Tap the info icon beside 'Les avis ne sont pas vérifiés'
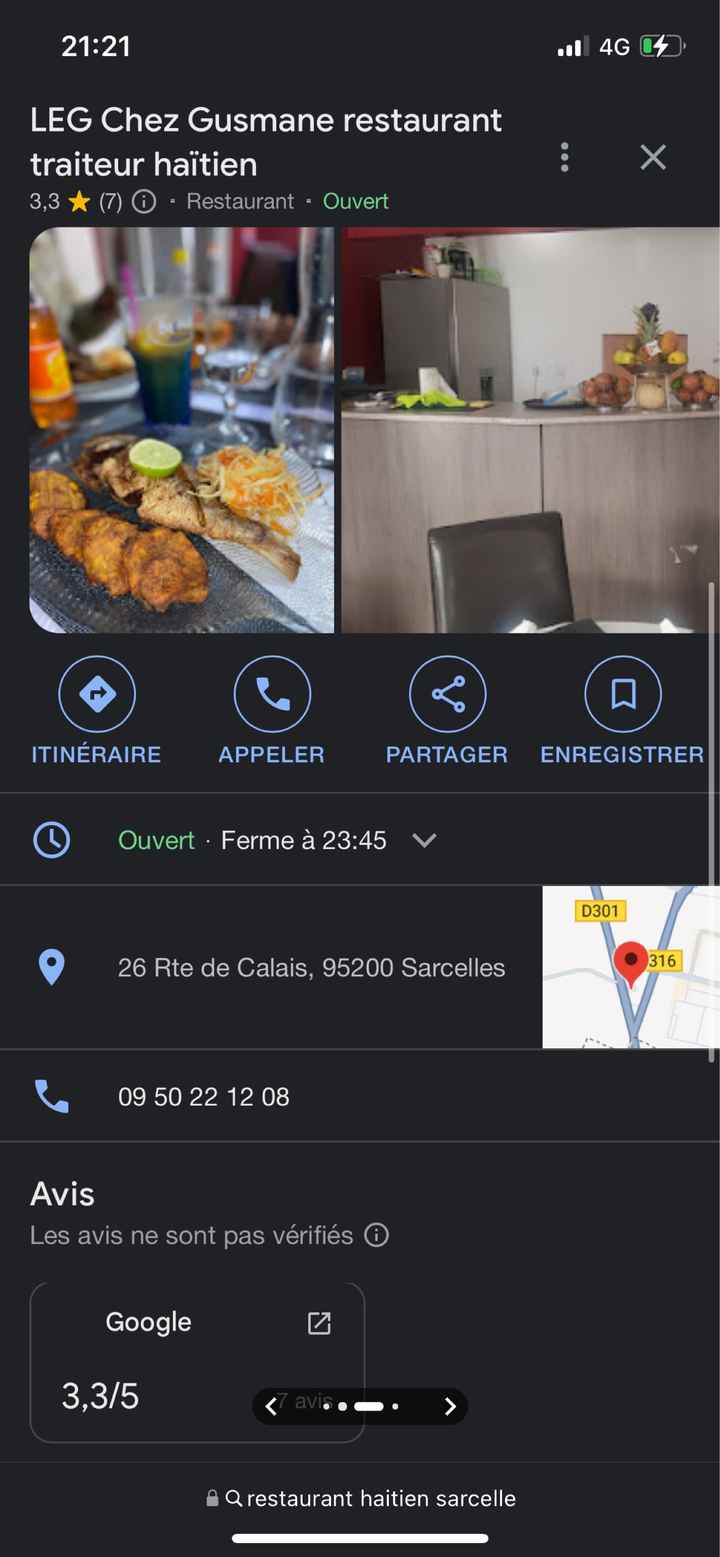The image size is (720, 1557). tap(376, 1235)
